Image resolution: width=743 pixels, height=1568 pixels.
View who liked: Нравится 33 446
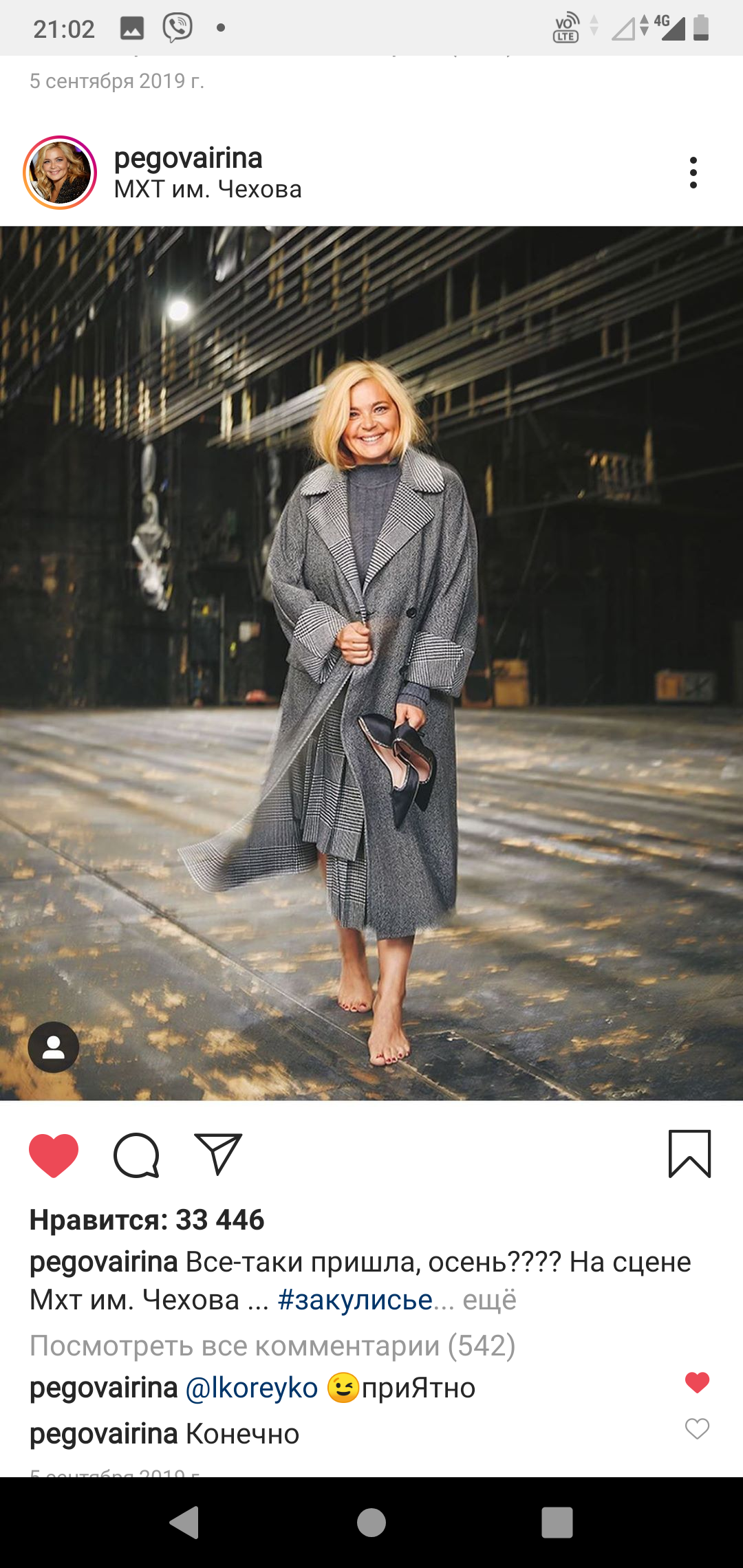[x=147, y=1220]
